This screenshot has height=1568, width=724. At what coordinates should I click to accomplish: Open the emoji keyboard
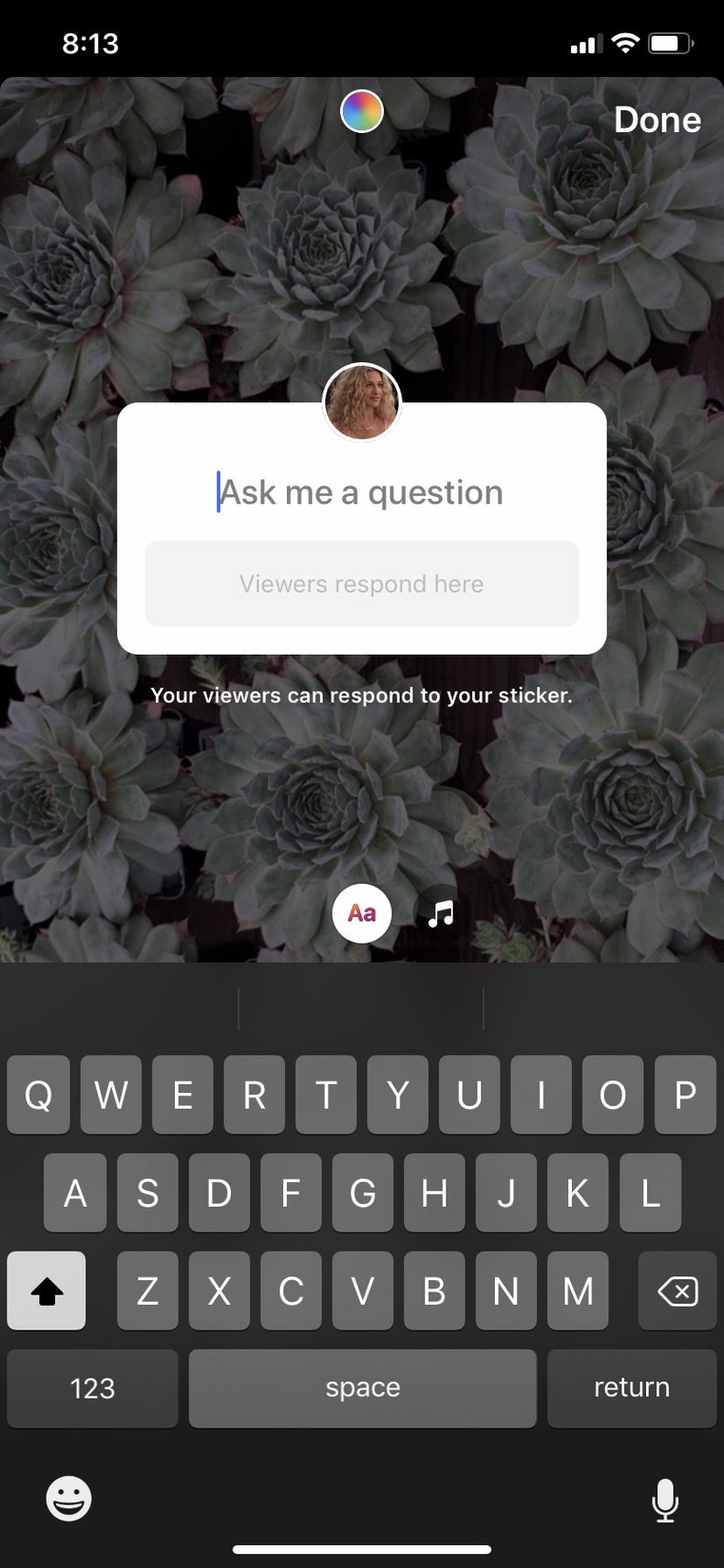pyautogui.click(x=69, y=1499)
